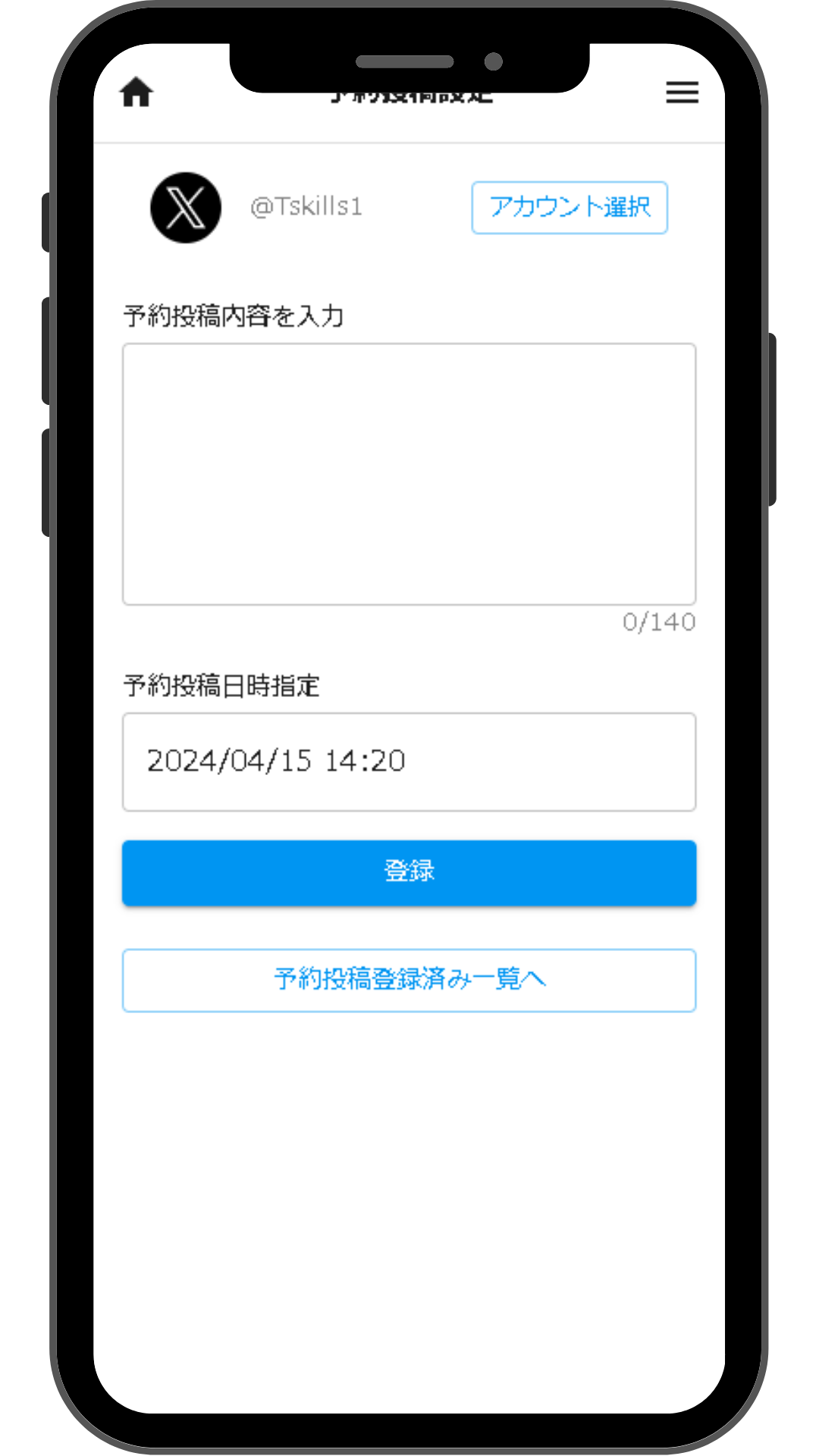Submit with the 登録 button
The width and height of the screenshot is (819, 1456).
409,873
